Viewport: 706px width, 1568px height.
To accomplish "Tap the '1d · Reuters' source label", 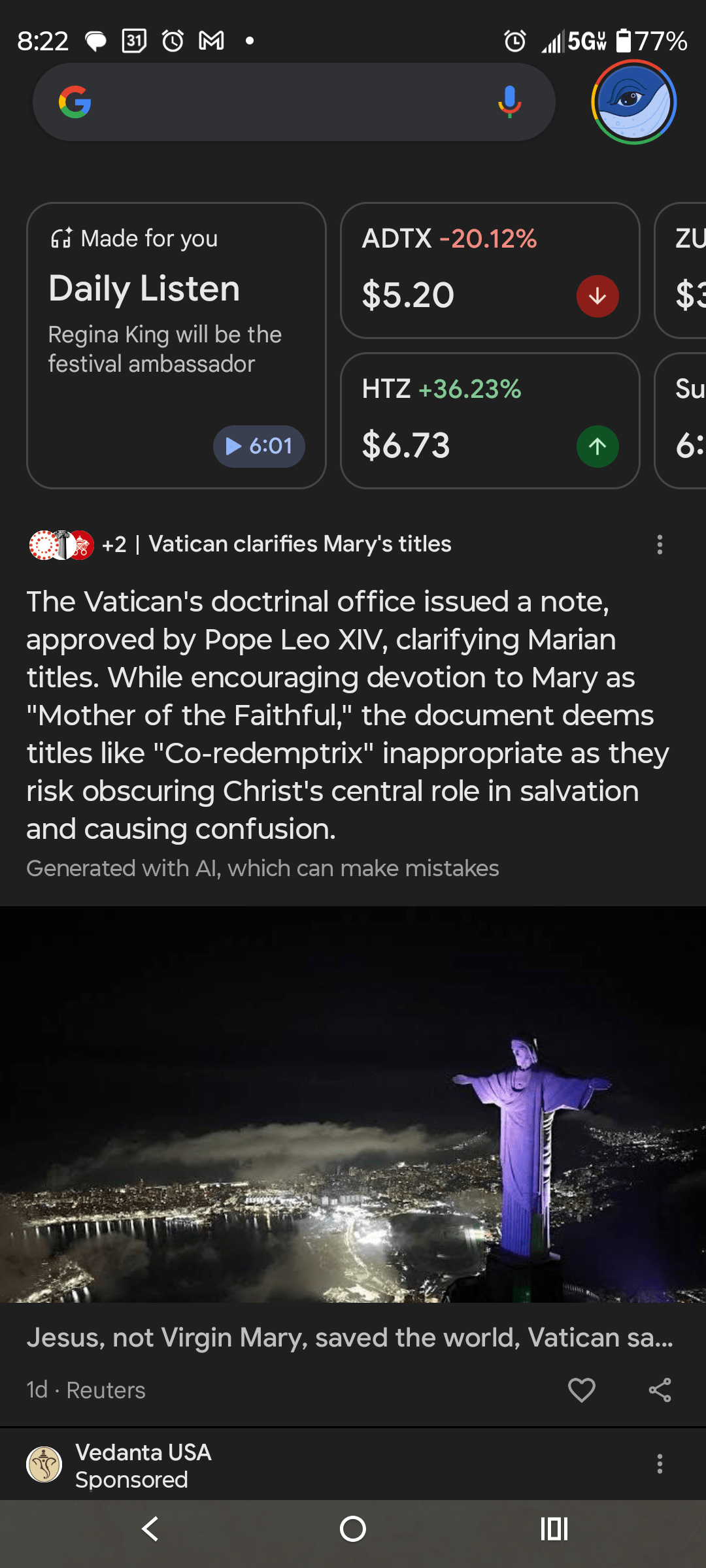I will click(85, 1390).
